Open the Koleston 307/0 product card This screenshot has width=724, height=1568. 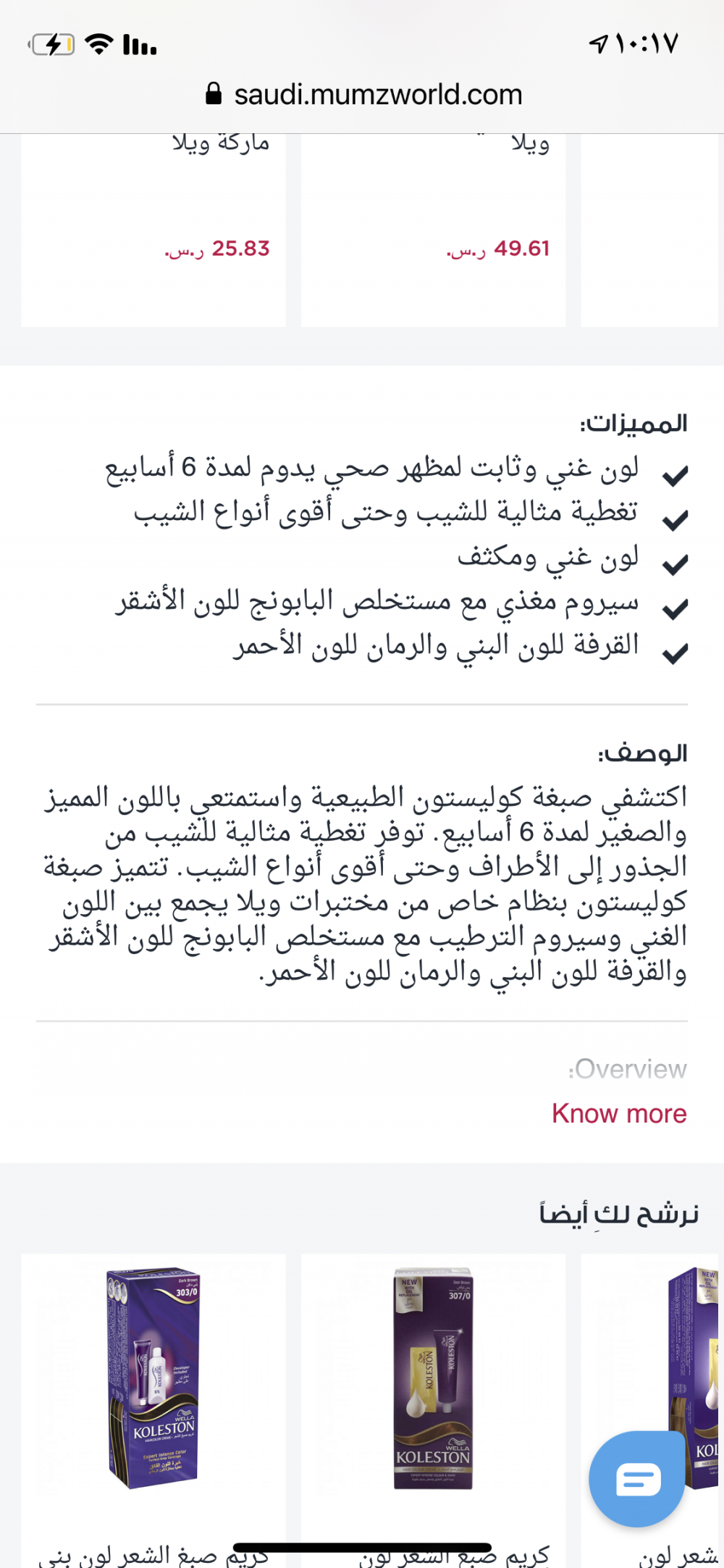click(x=433, y=1410)
